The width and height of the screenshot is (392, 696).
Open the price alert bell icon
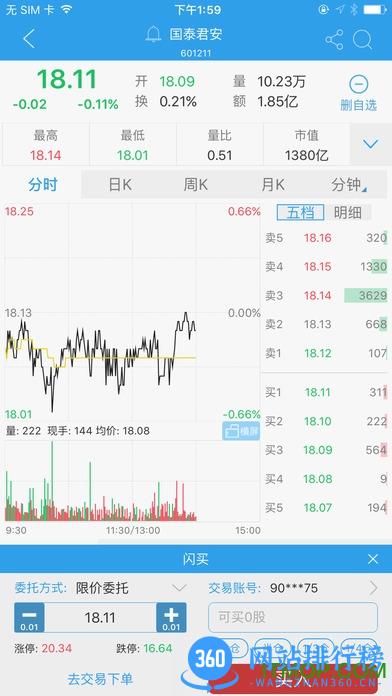coord(153,34)
